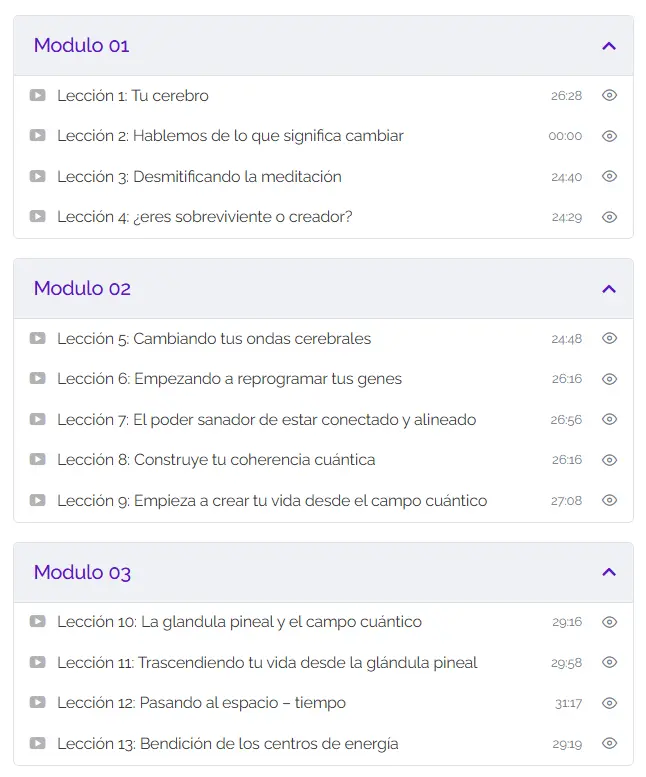Open Lección 5: Cambiando tus ondas cerebrales
This screenshot has height=777, width=646.
(214, 339)
